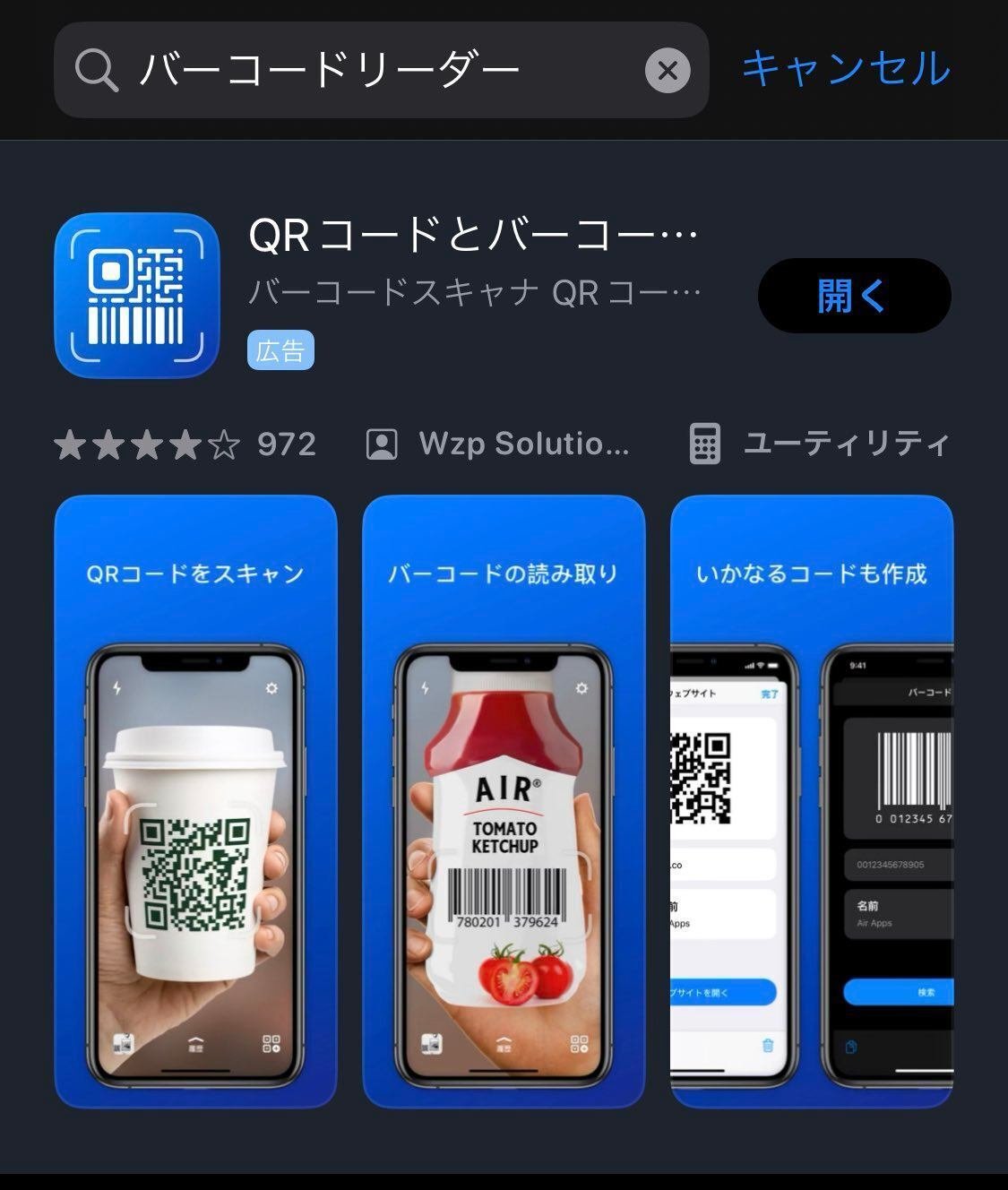Clear the search text with X
The width and height of the screenshot is (1008, 1190).
(668, 70)
